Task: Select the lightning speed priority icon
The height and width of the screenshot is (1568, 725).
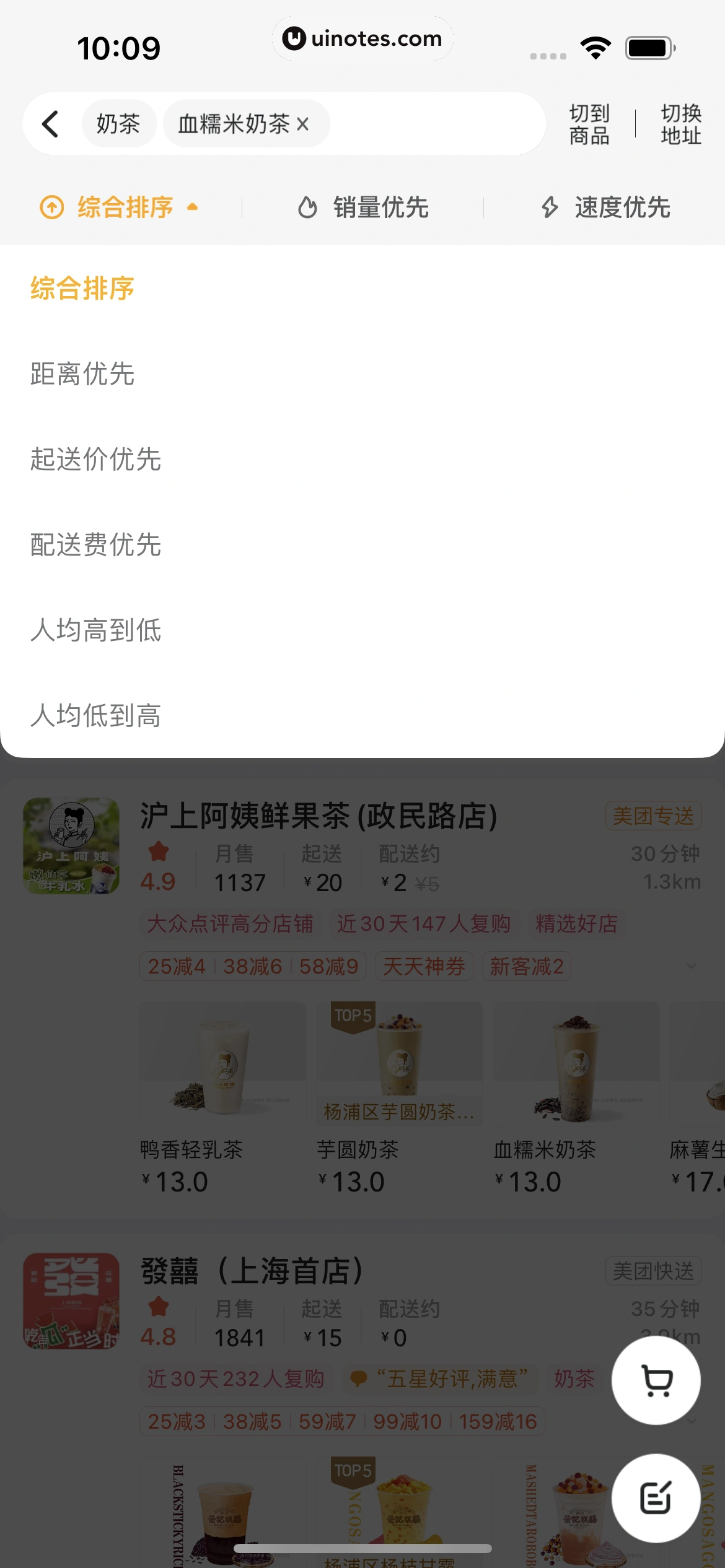Action: (x=550, y=208)
